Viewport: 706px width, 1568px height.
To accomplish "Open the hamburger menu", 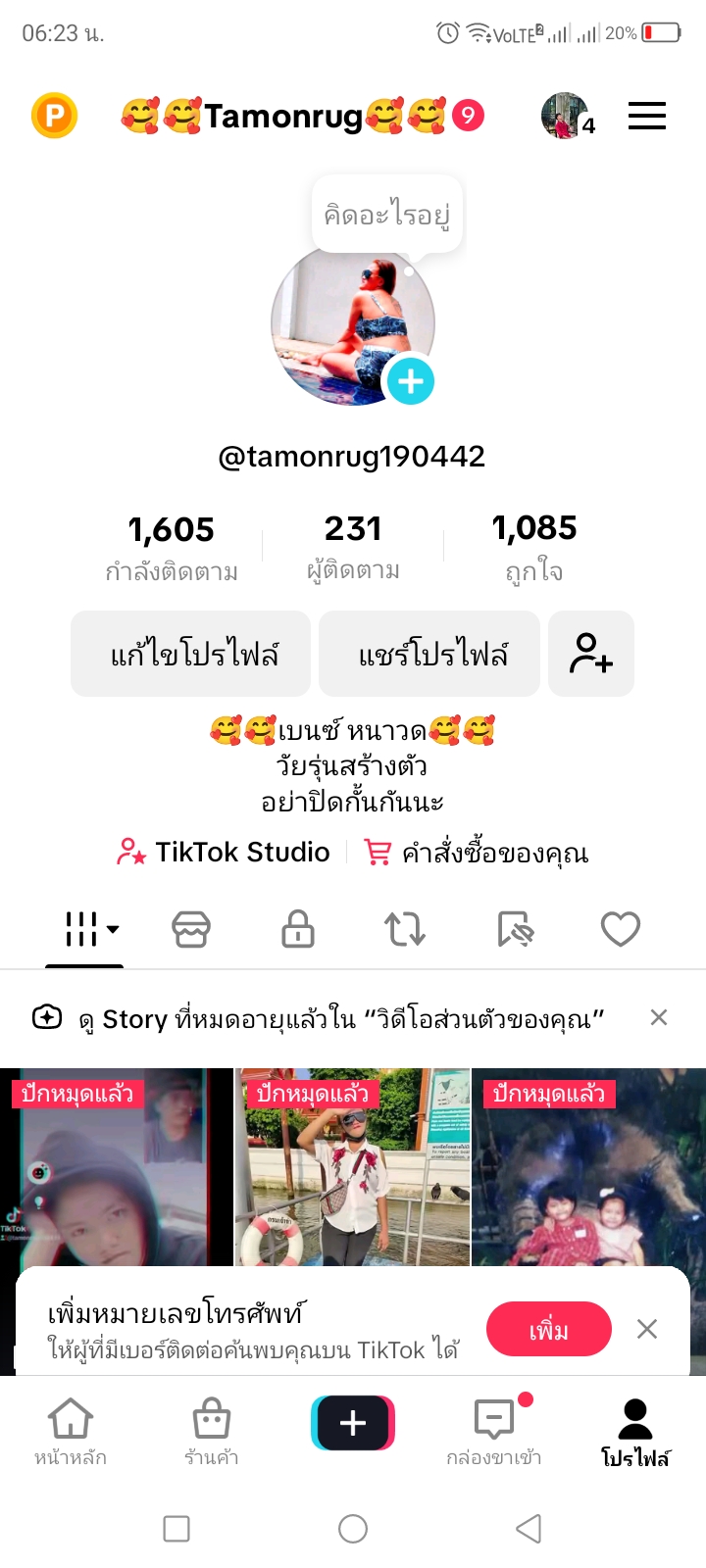I will pyautogui.click(x=647, y=116).
